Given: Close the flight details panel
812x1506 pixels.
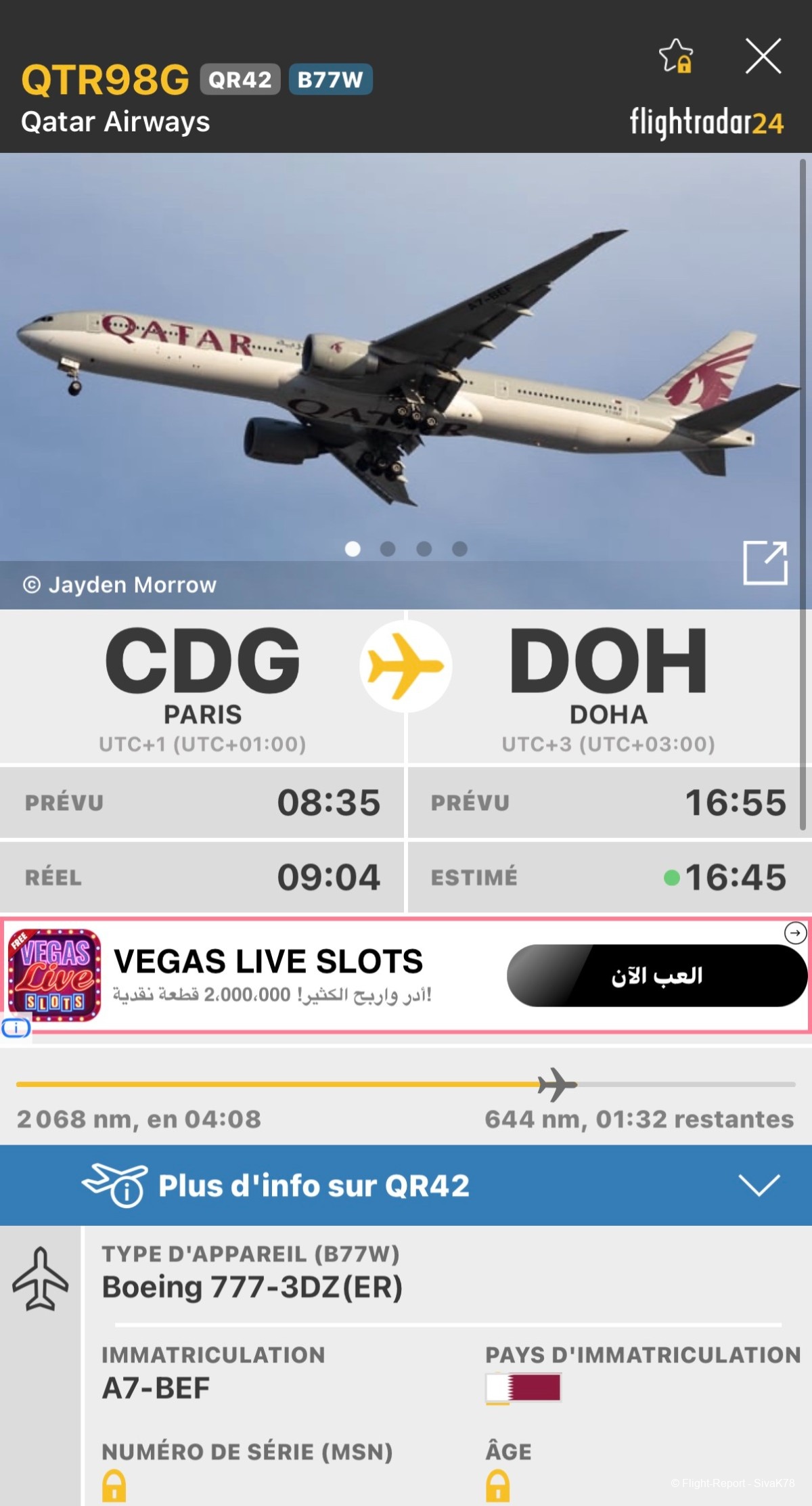Looking at the screenshot, I should pyautogui.click(x=763, y=56).
